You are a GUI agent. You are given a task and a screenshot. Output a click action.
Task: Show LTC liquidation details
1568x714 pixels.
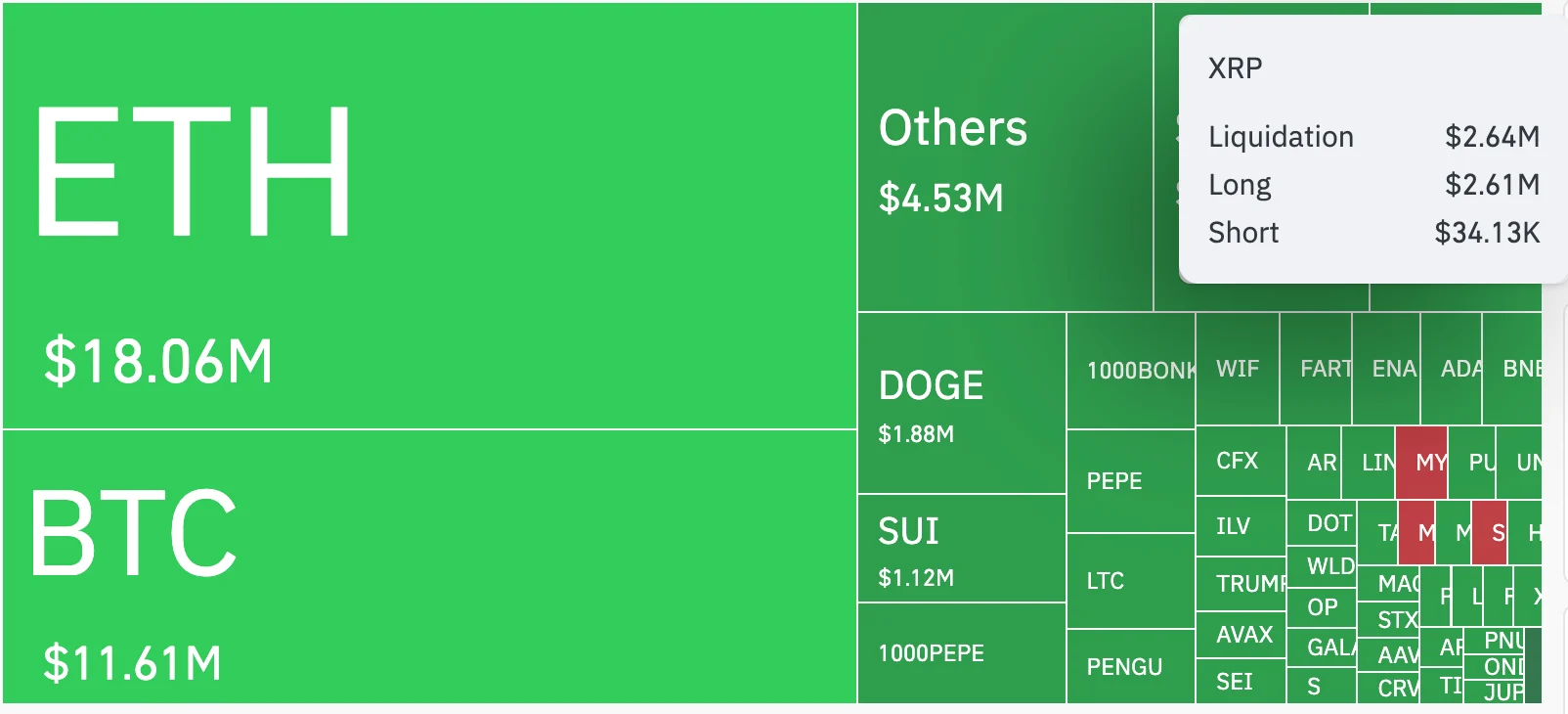tap(1131, 581)
